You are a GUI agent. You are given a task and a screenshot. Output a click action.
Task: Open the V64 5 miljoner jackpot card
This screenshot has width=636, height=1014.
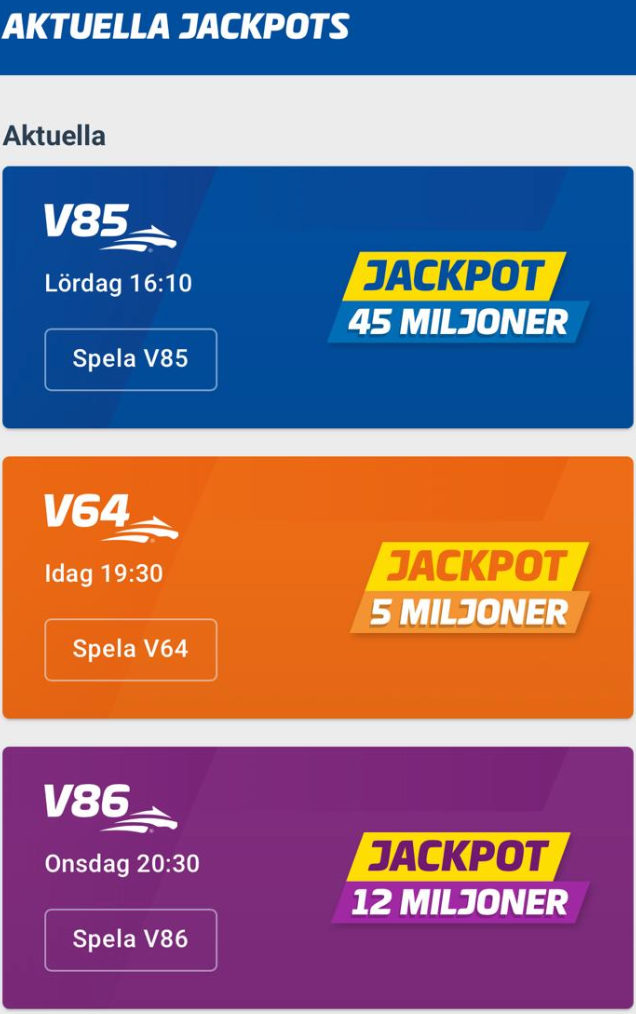pos(470,588)
